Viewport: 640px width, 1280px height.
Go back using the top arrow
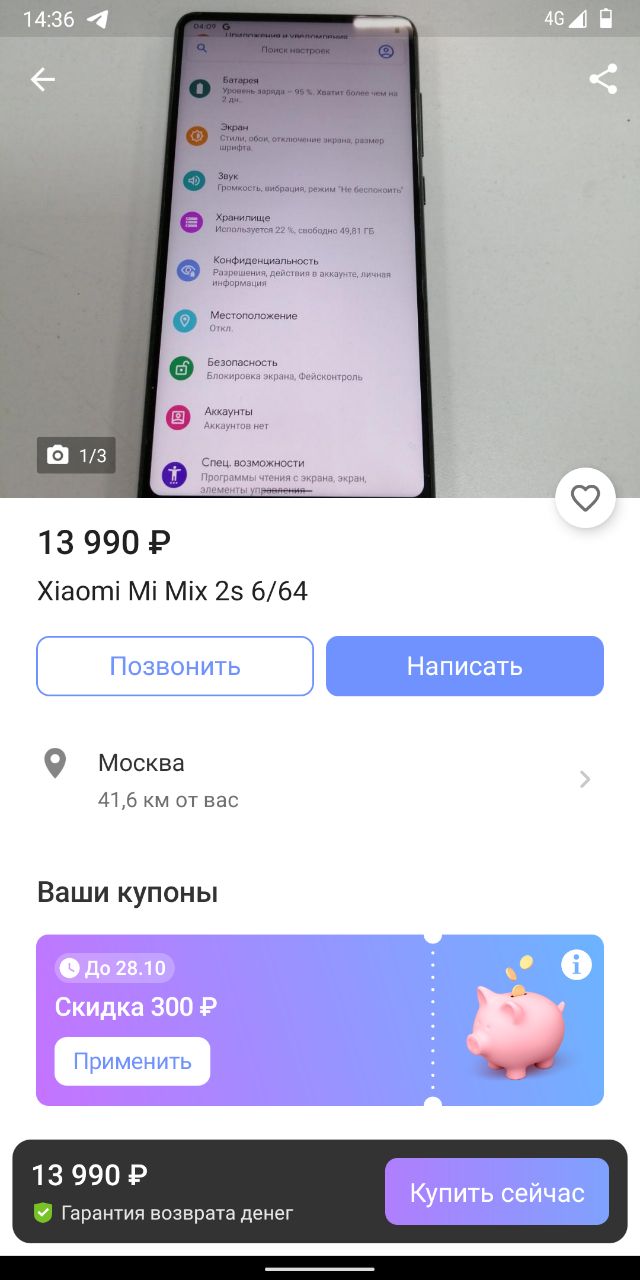42,80
